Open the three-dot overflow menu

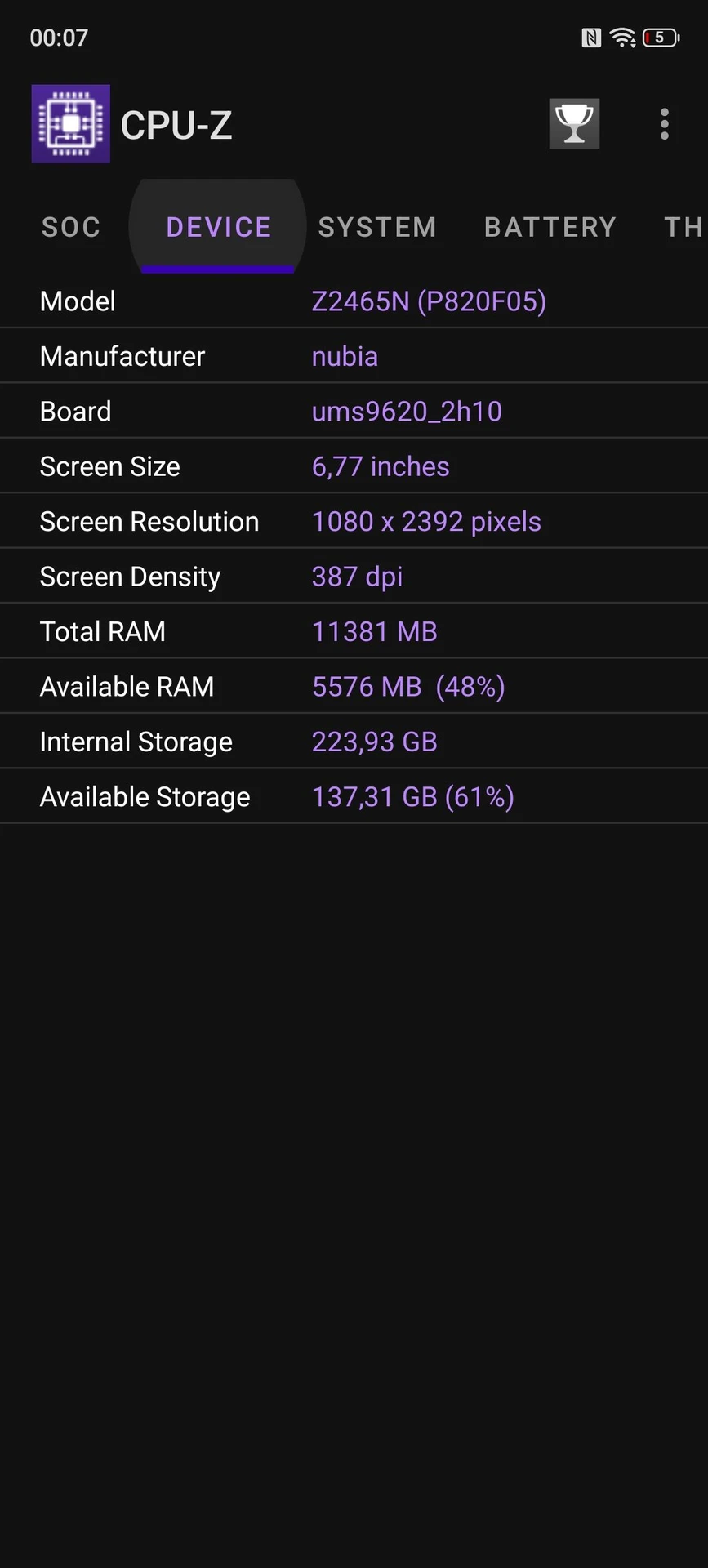[x=665, y=124]
